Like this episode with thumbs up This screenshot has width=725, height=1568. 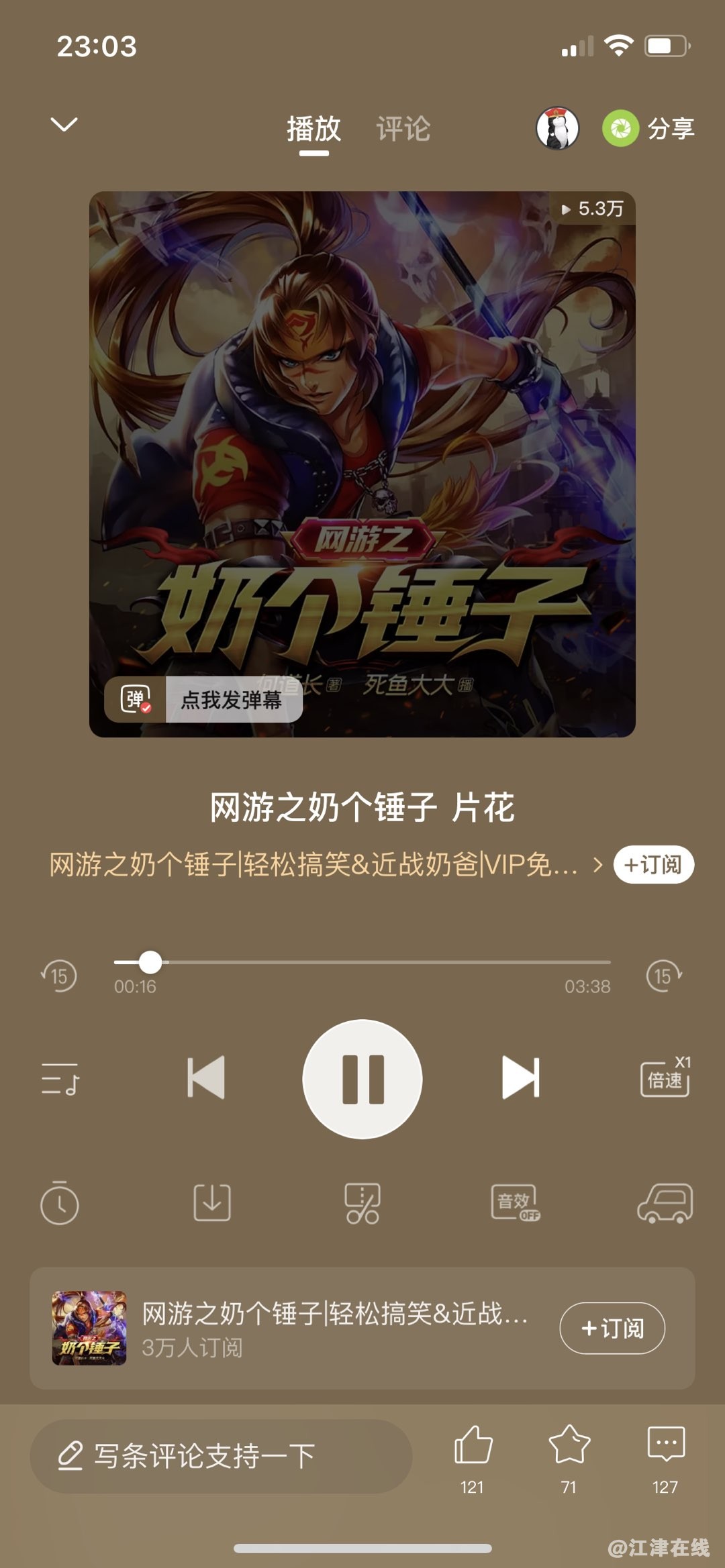pyautogui.click(x=473, y=1445)
